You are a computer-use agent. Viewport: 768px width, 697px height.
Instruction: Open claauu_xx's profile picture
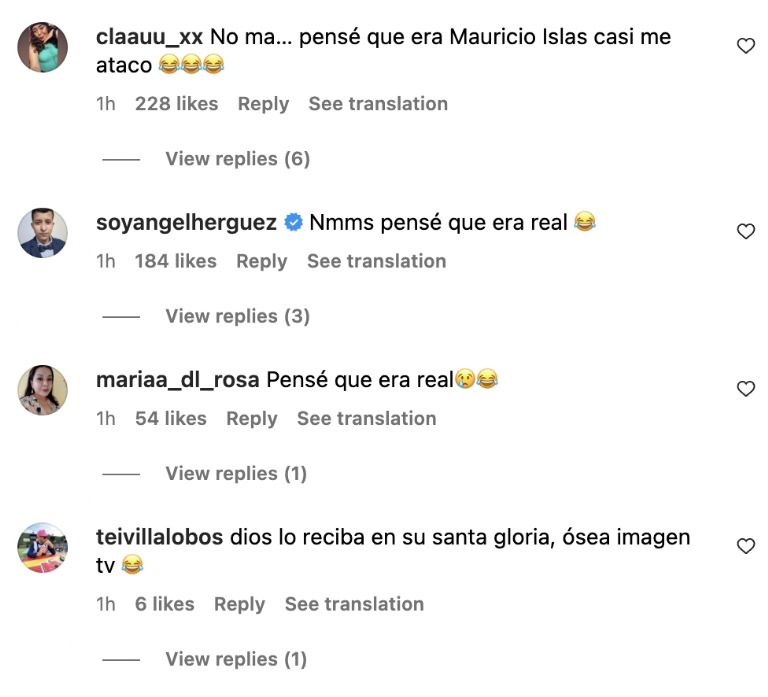[x=43, y=47]
